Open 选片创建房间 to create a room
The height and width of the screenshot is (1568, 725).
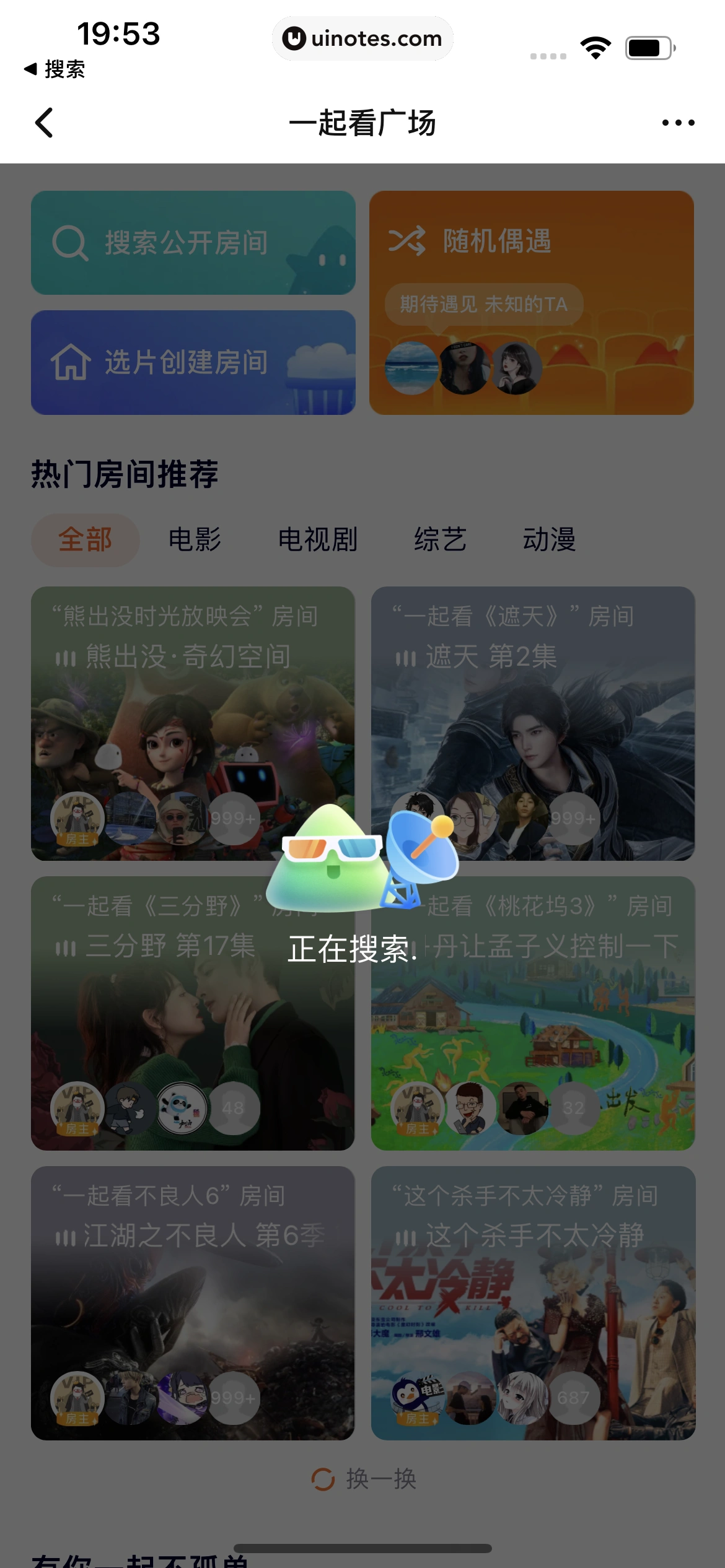point(193,362)
